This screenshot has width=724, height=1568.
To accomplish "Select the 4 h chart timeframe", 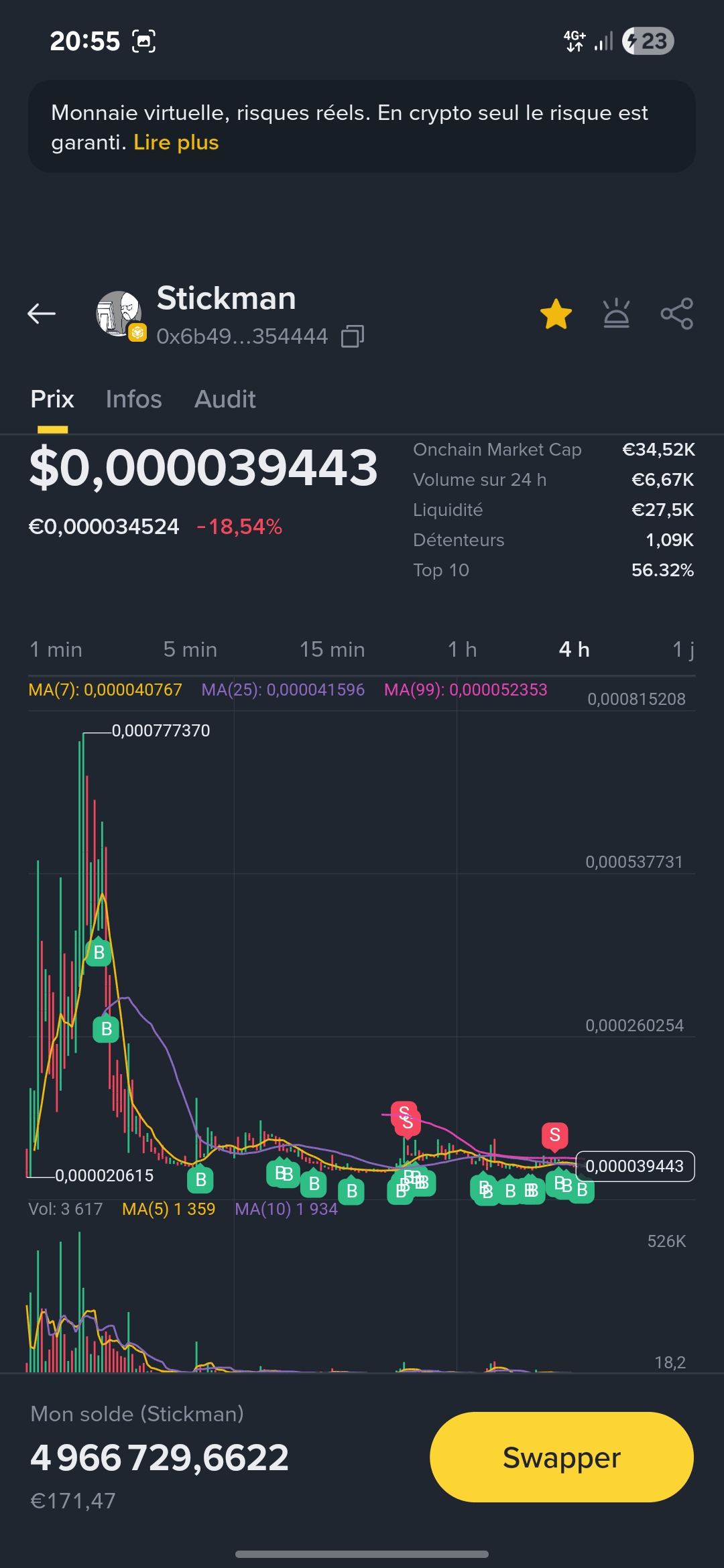I will [x=575, y=649].
